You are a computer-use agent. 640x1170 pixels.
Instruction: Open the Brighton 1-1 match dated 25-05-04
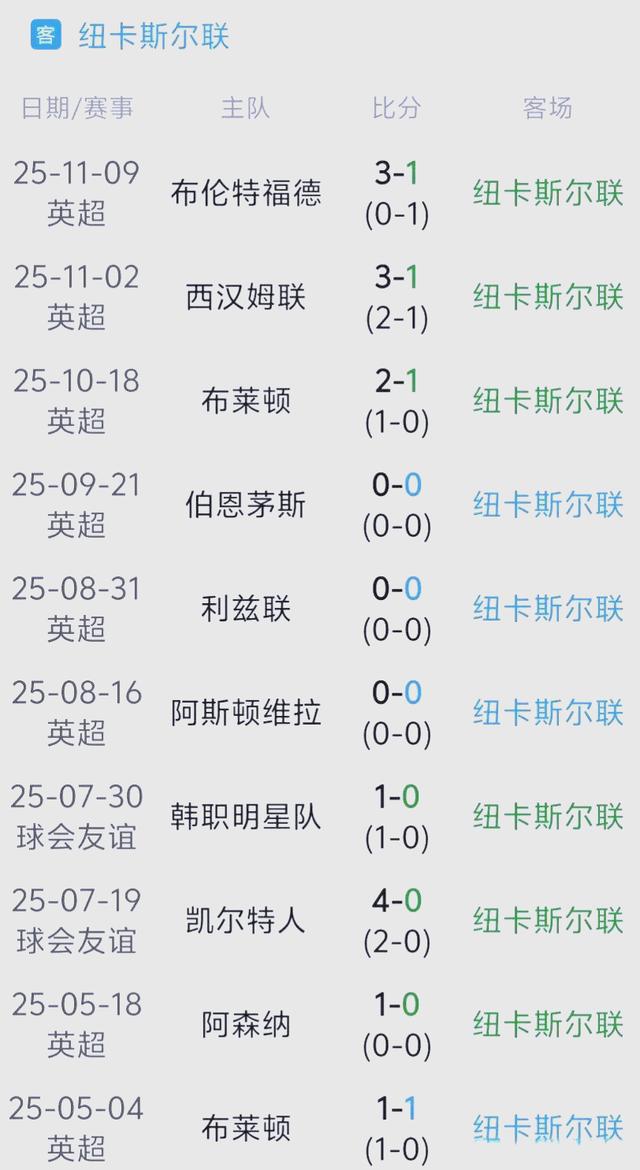pyautogui.click(x=246, y=1129)
